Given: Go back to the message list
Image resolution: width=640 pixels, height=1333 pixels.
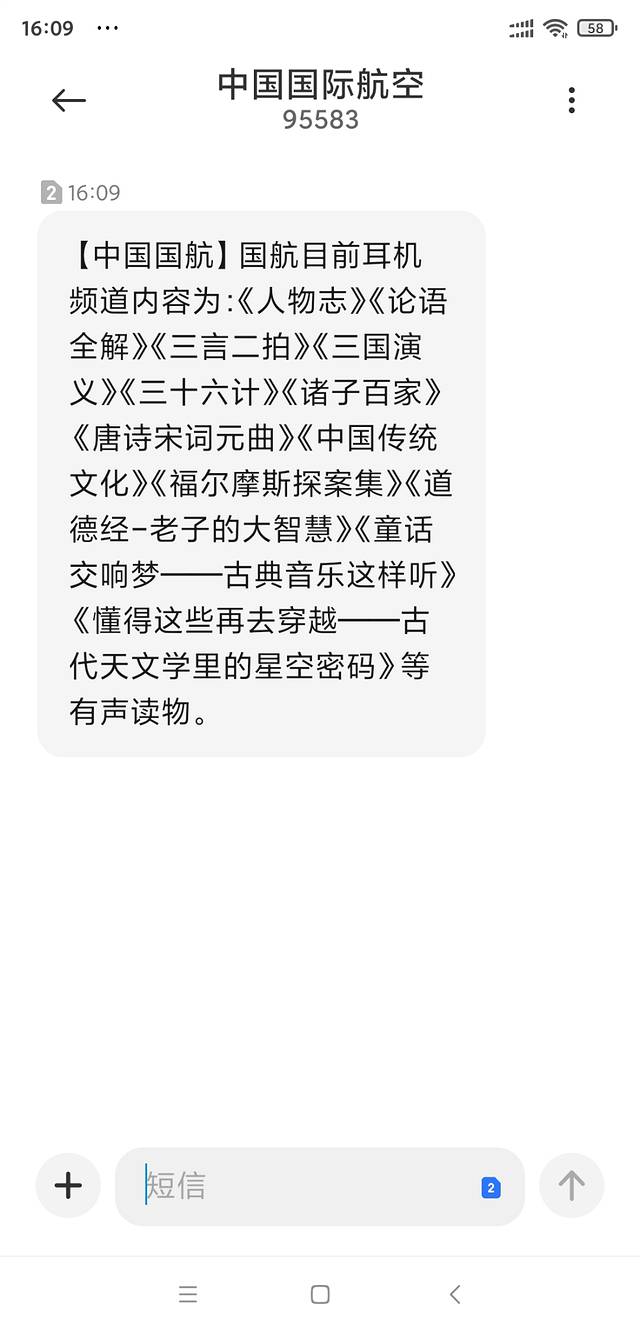Looking at the screenshot, I should (x=69, y=100).
